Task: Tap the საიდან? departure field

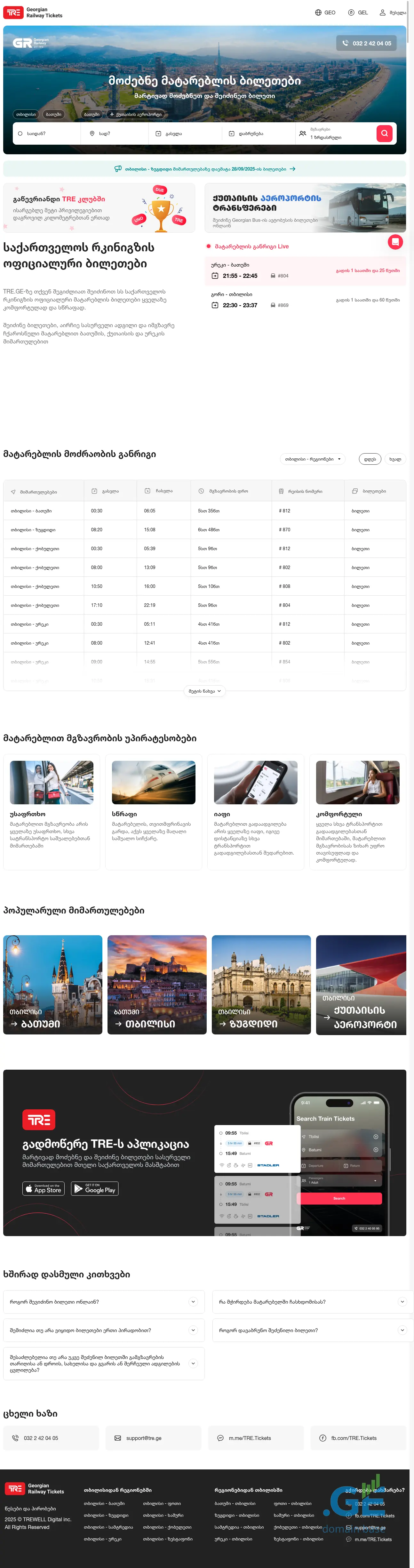Action: click(x=47, y=133)
